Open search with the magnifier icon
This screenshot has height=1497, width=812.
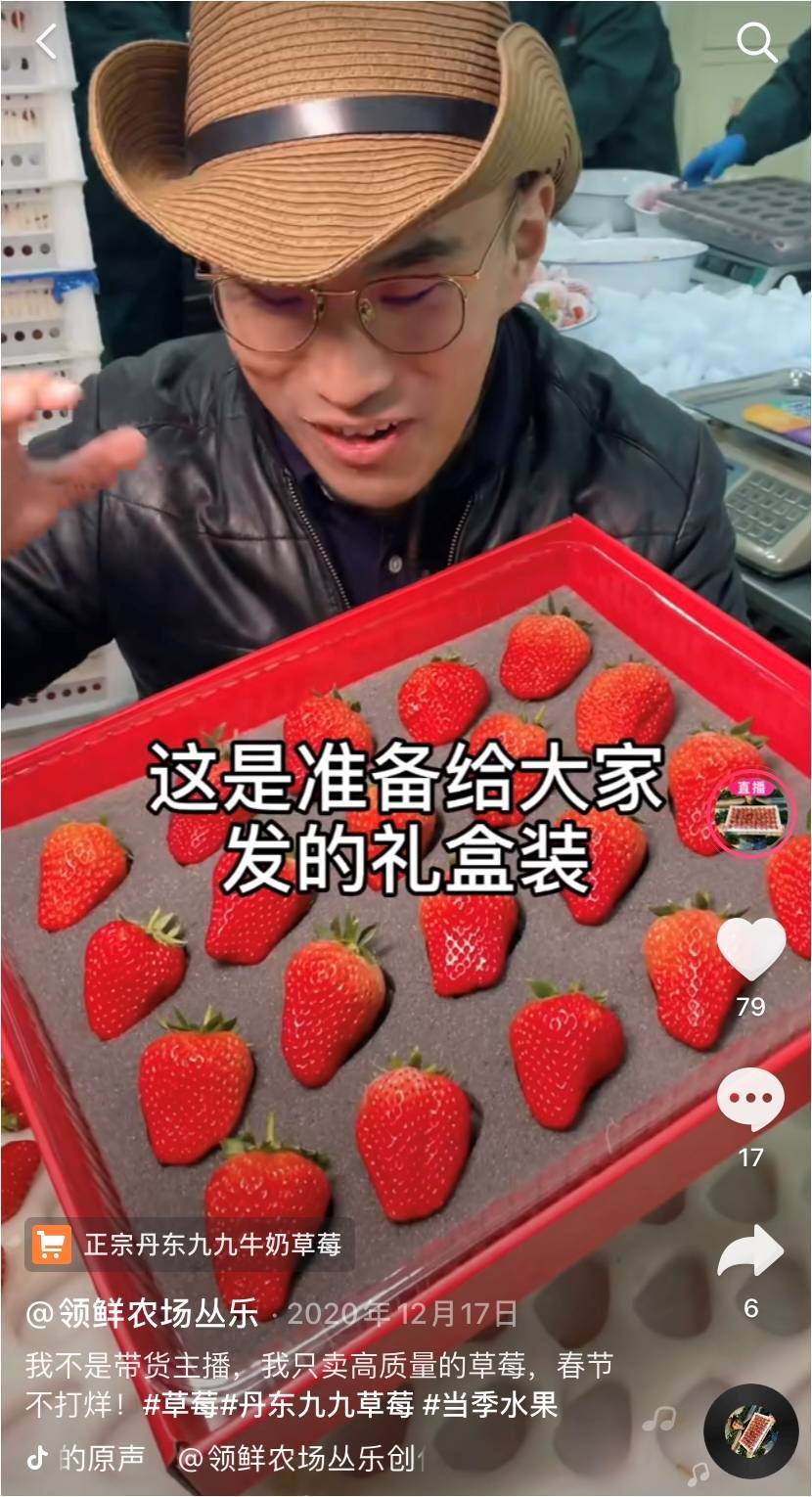[x=755, y=43]
